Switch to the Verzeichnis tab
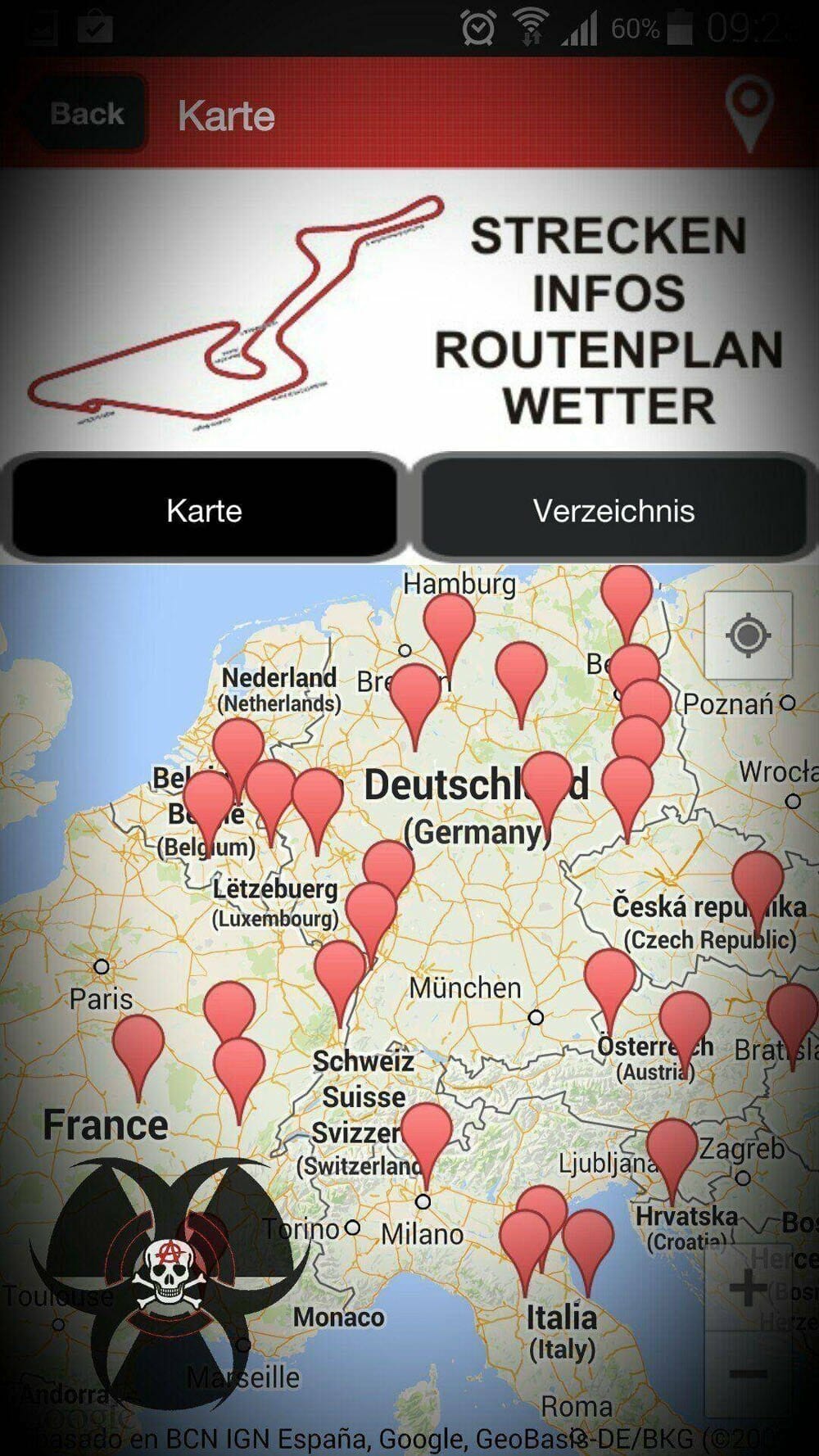The image size is (819, 1456). pos(613,511)
